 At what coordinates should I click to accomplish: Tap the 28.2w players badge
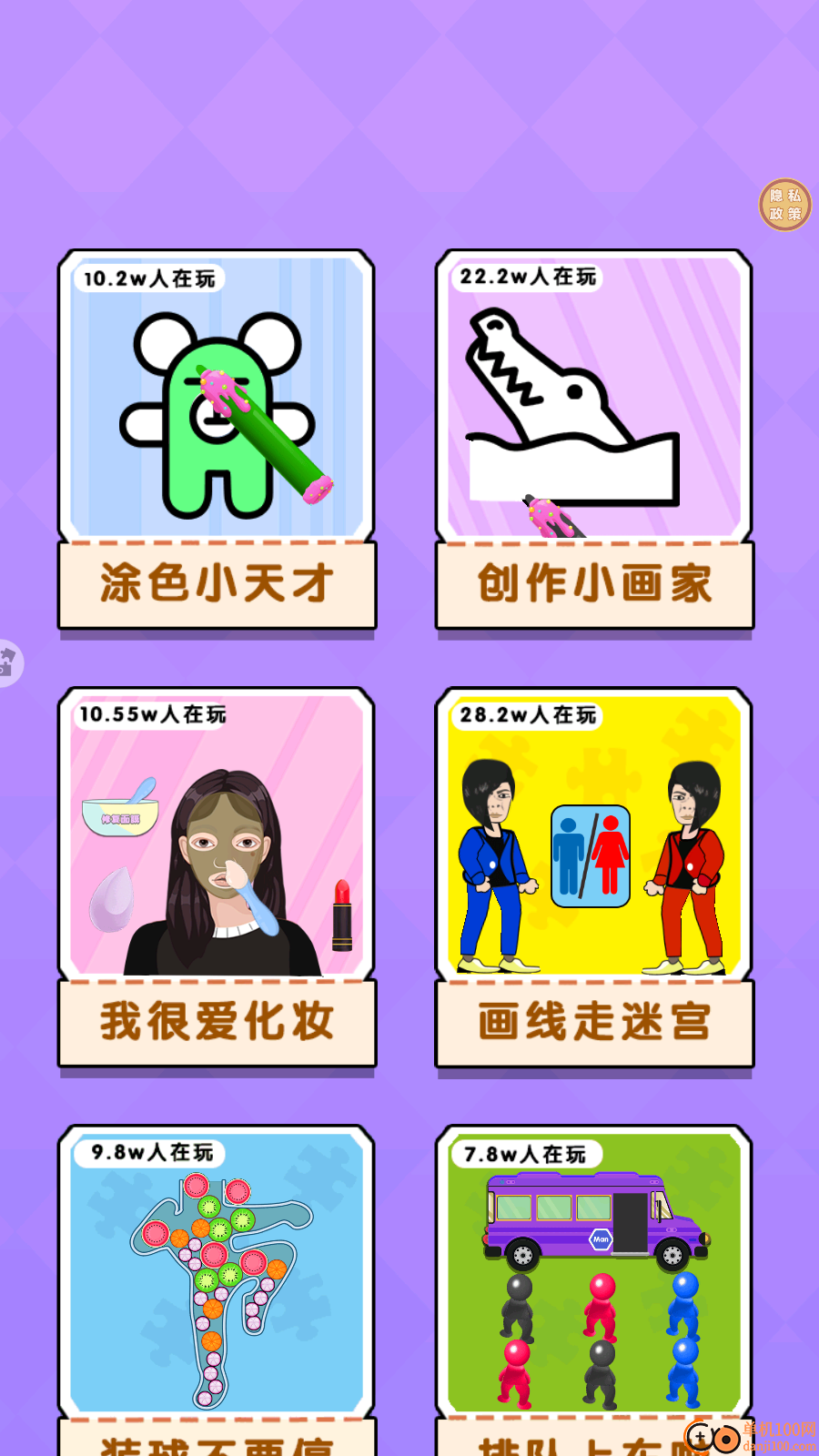tap(528, 716)
